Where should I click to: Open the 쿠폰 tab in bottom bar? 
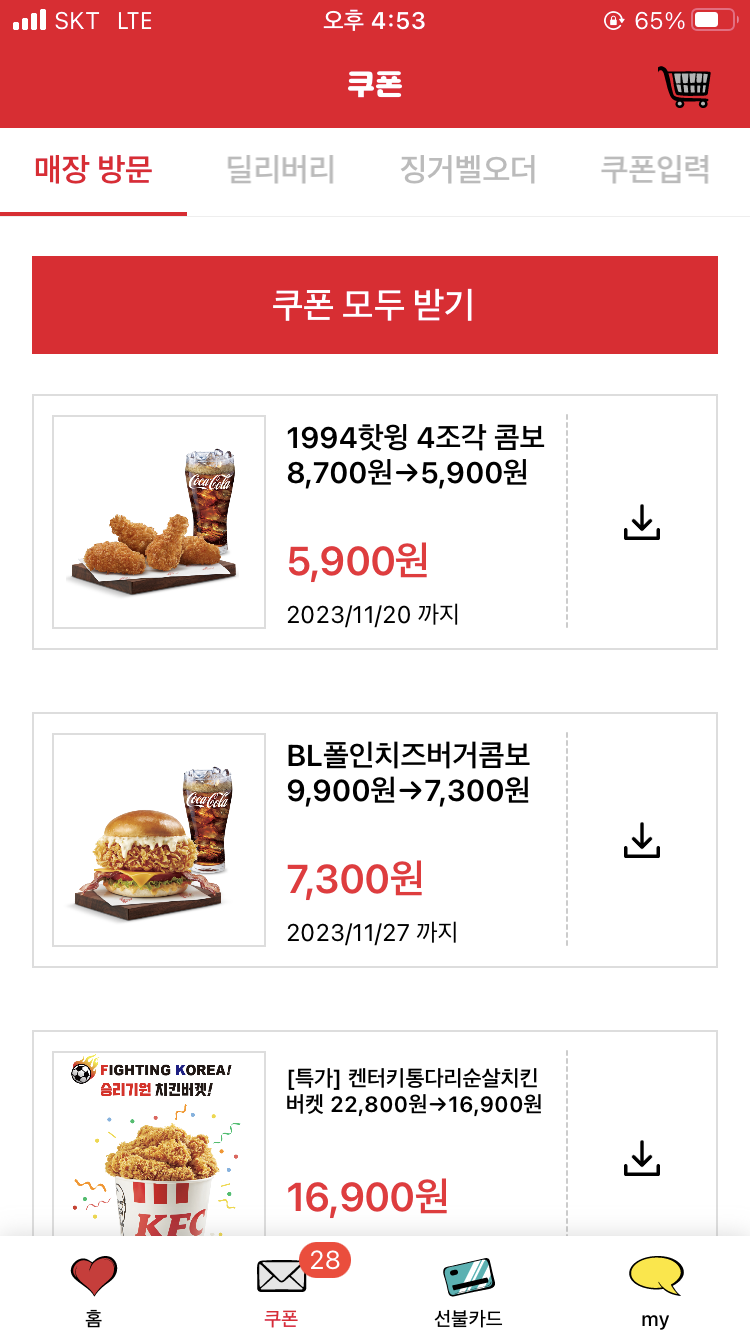281,1288
